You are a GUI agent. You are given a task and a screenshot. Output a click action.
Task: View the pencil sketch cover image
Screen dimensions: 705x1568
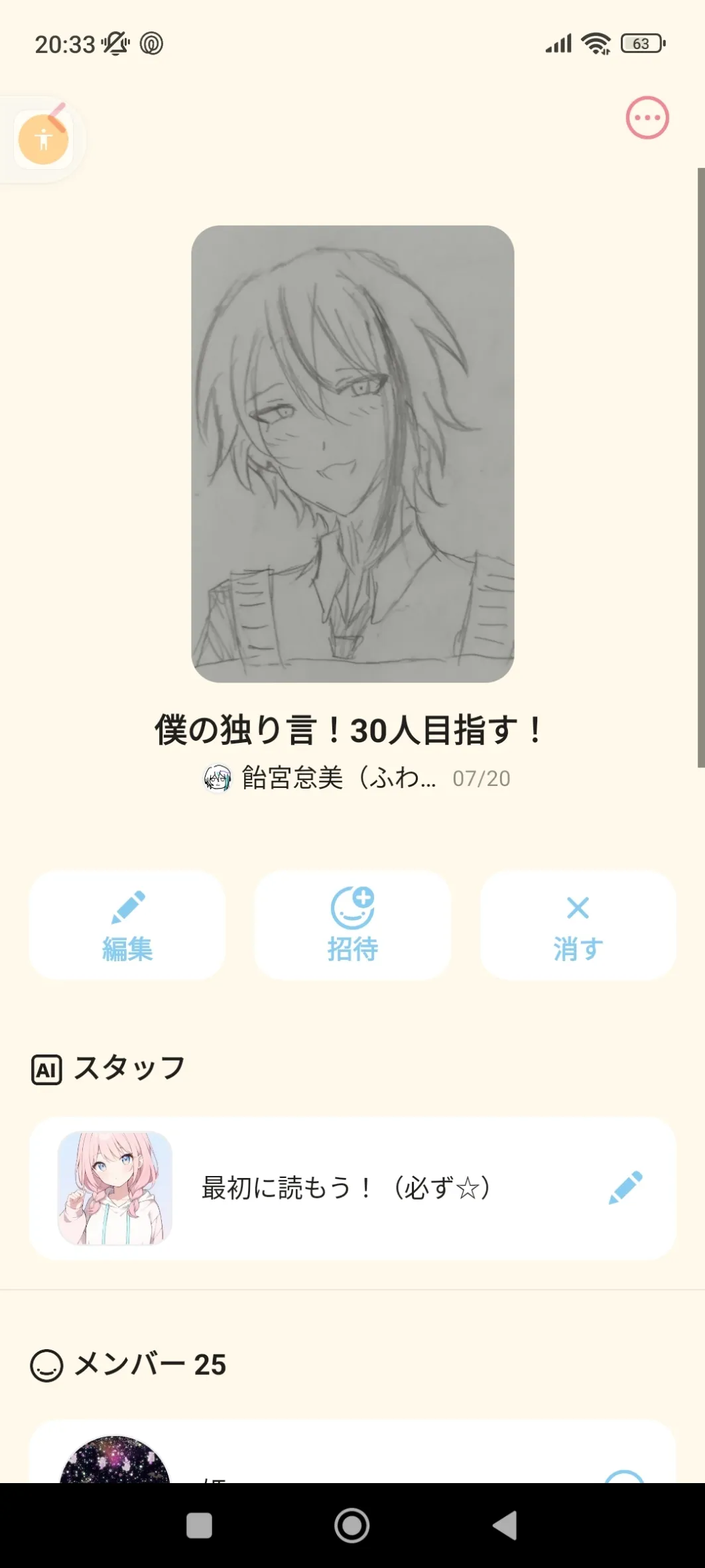pos(352,454)
